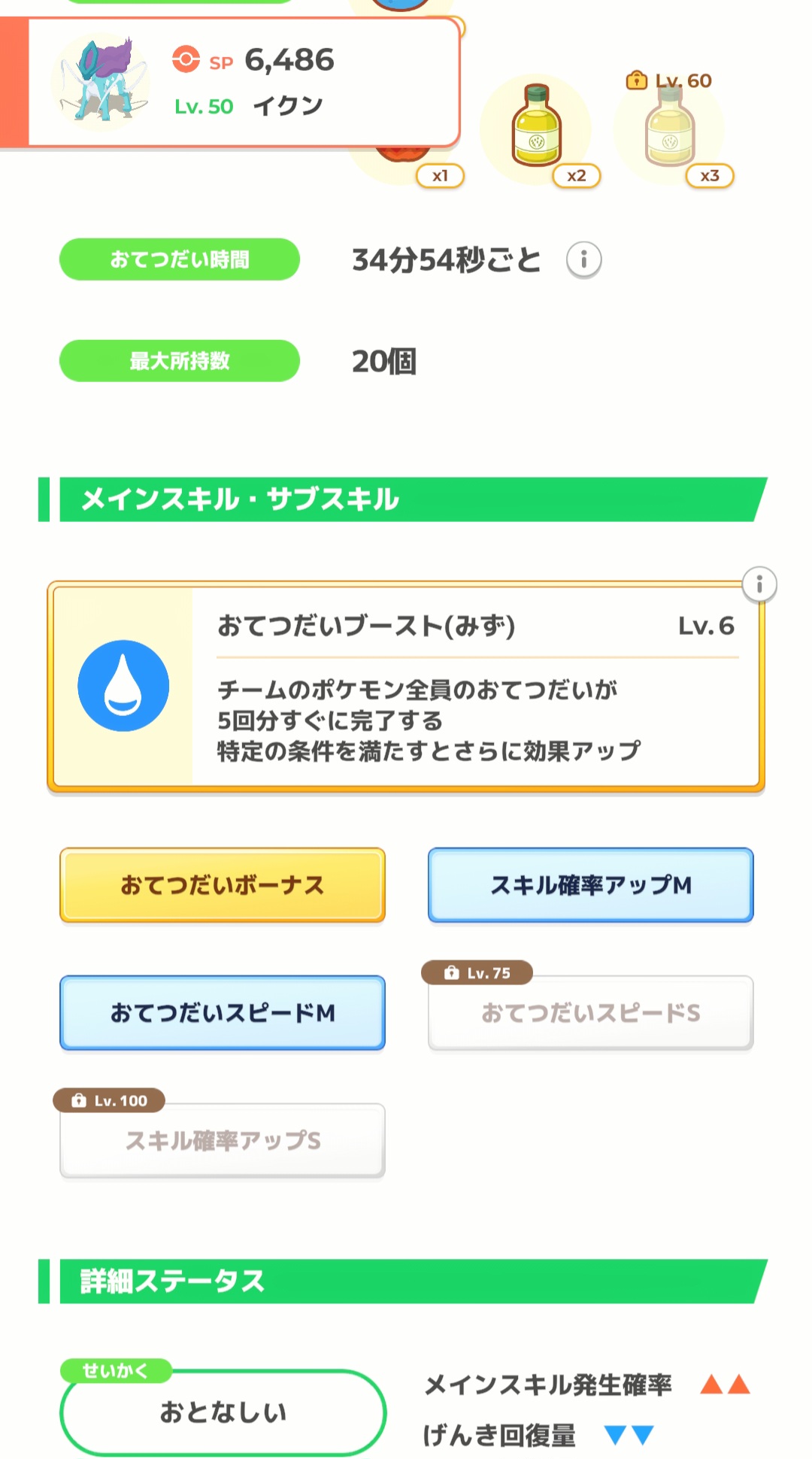The image size is (812, 1459).
Task: View the locked Lv. 60 ingredient item
Action: (x=669, y=128)
